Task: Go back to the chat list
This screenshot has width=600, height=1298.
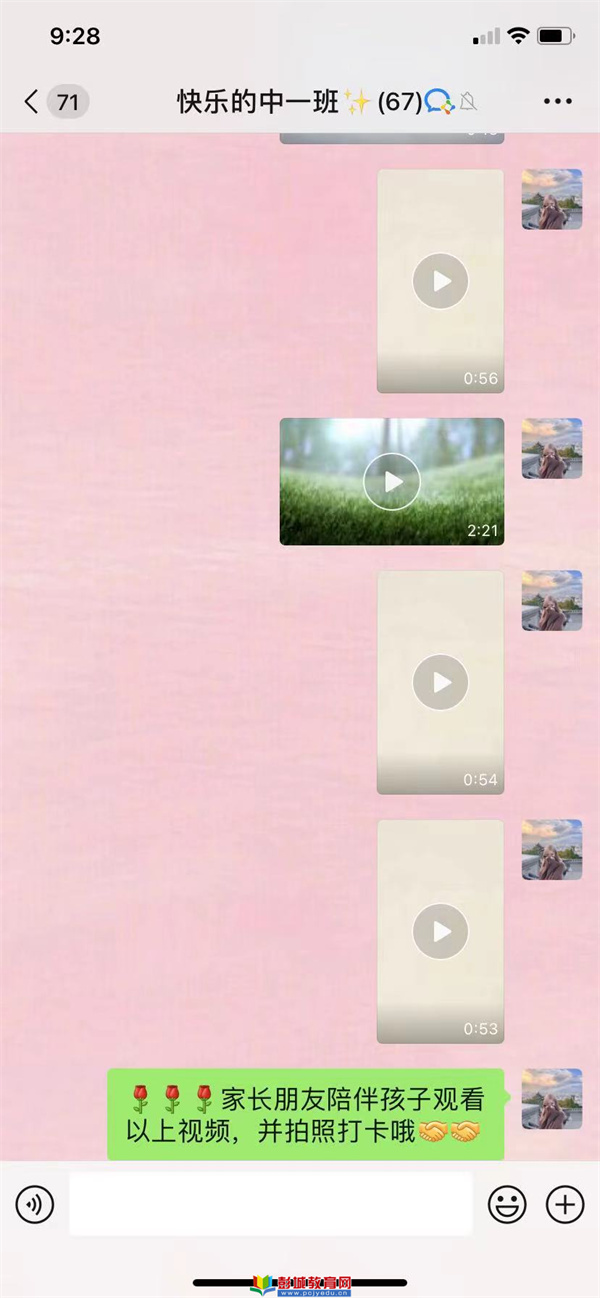Action: [34, 101]
